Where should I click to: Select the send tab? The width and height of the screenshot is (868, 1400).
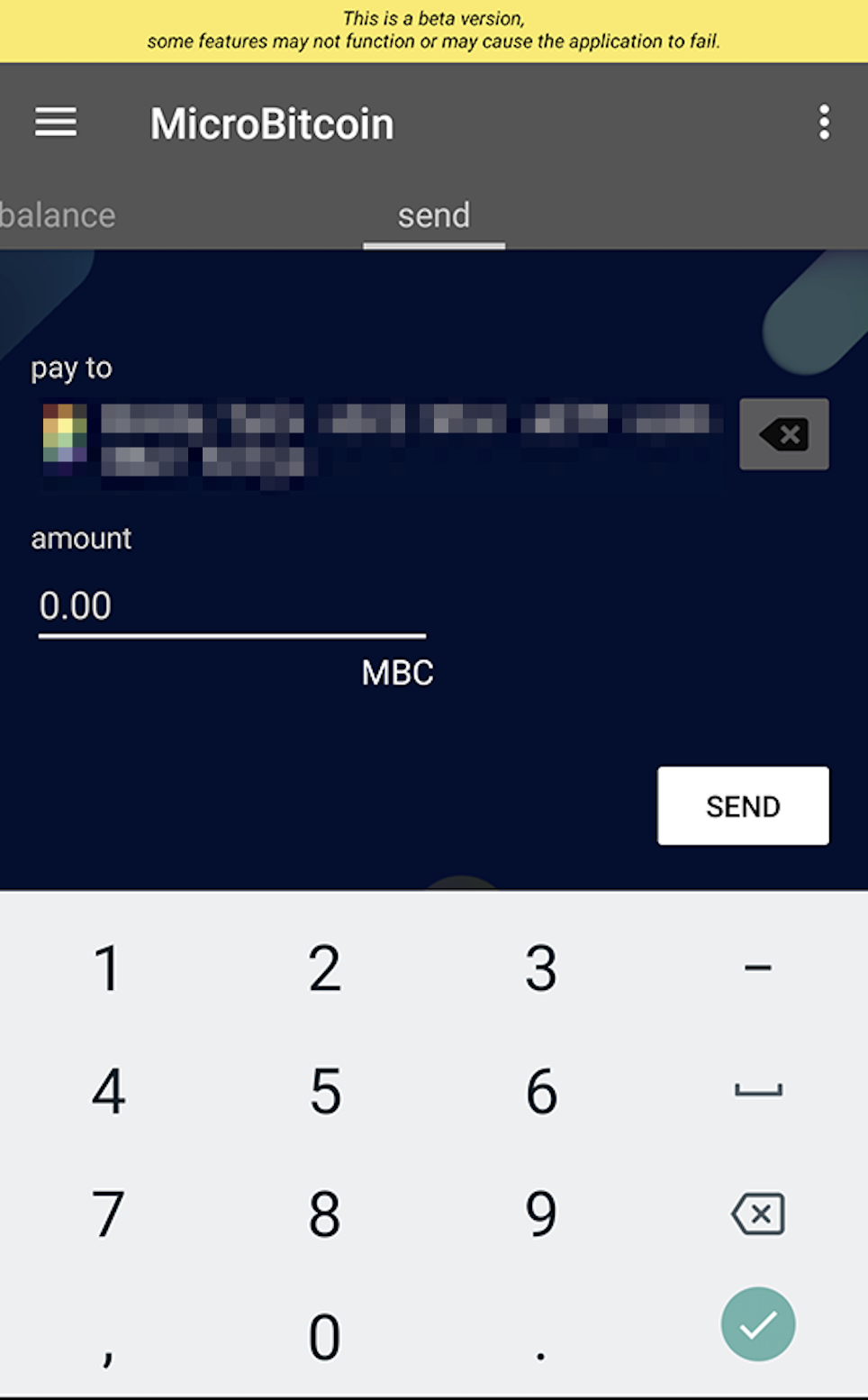(x=434, y=216)
